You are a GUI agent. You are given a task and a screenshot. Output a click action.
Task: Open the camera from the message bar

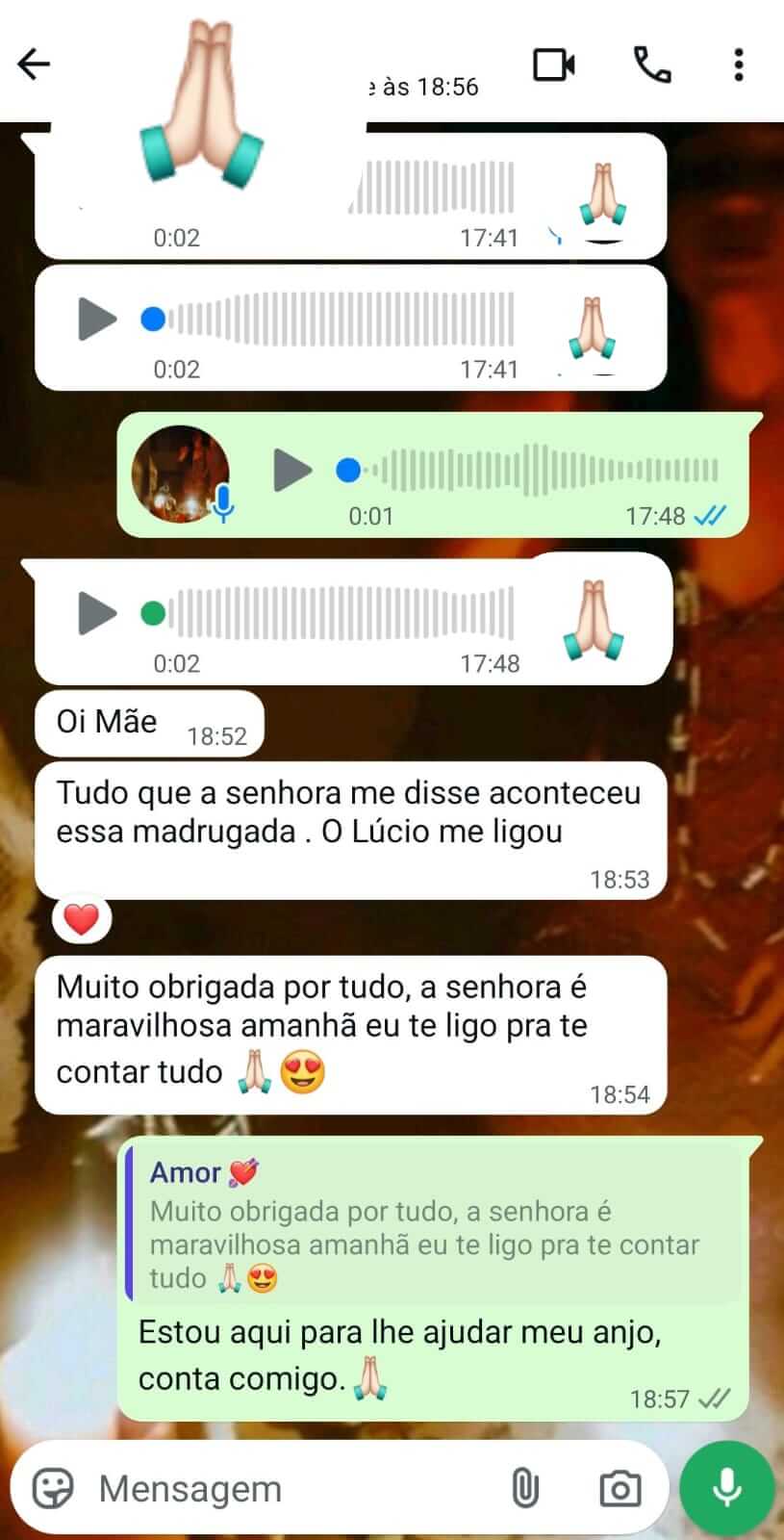(x=620, y=1489)
